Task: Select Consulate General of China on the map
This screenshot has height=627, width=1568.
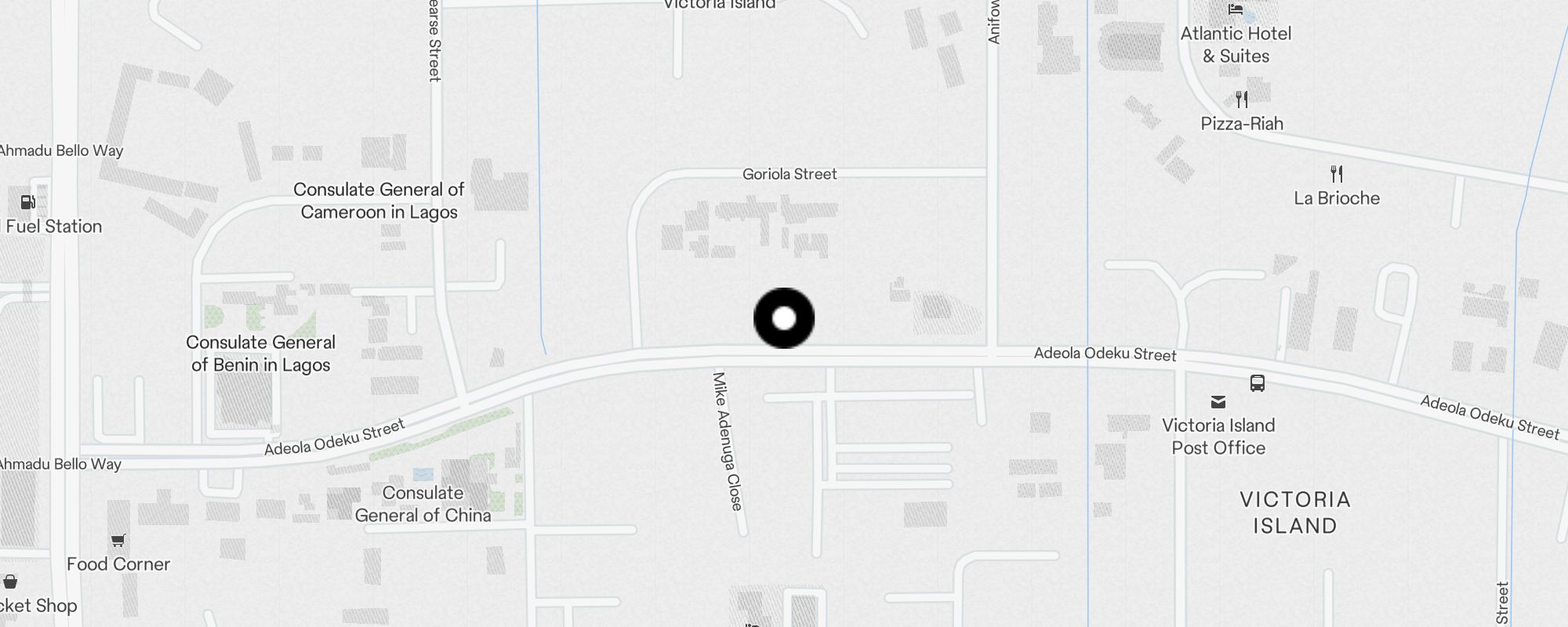Action: [x=423, y=504]
